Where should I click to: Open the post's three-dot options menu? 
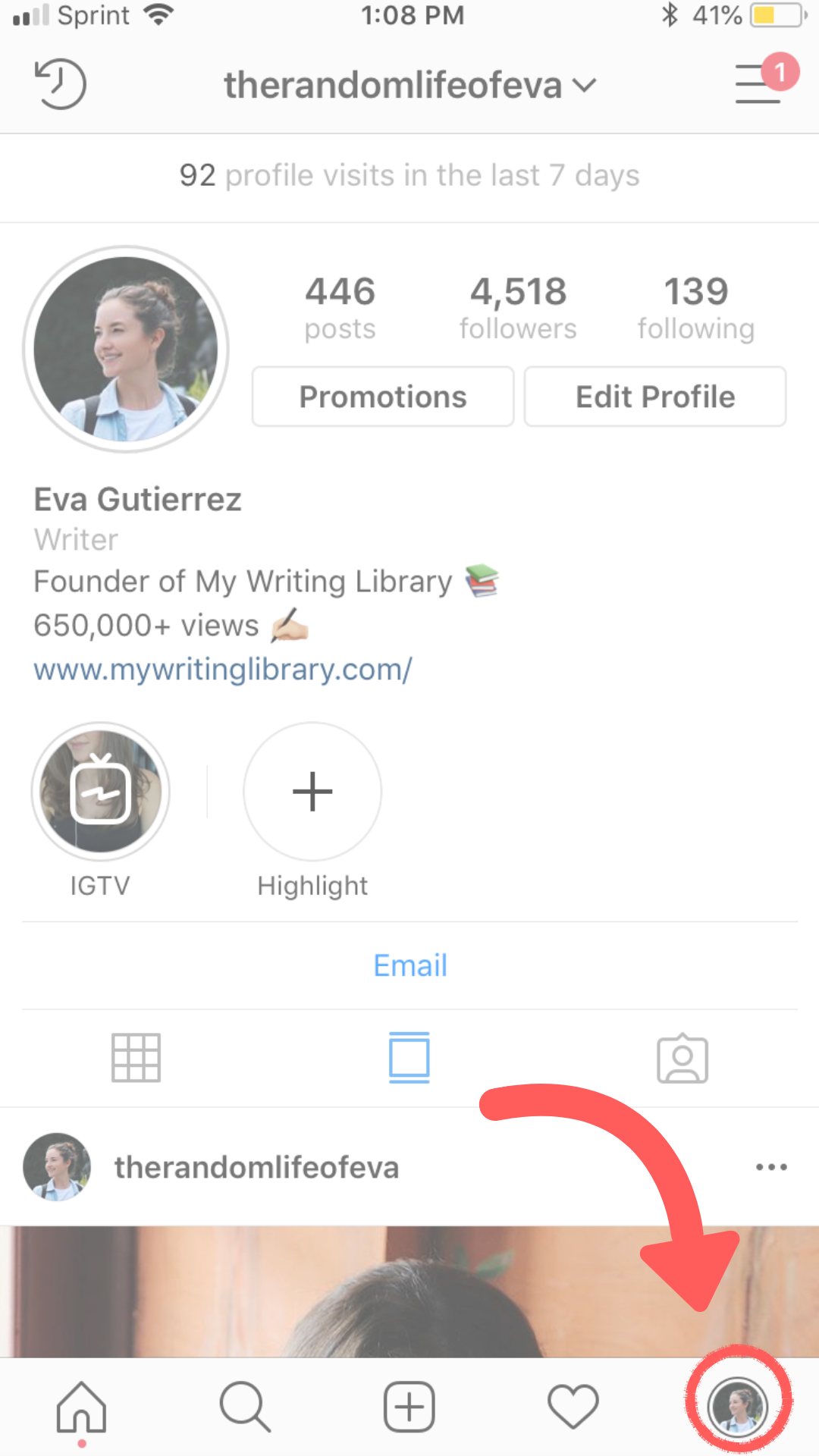[771, 1167]
